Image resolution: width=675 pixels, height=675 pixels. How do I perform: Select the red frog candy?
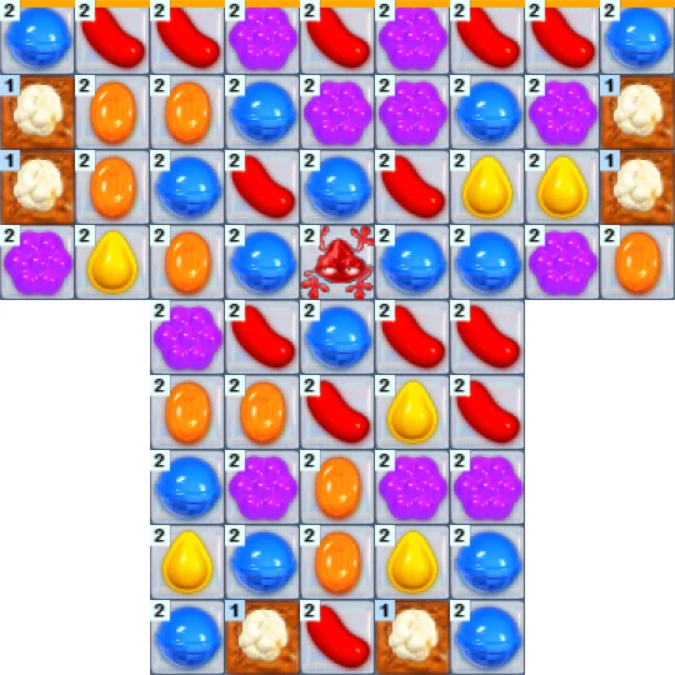pos(336,264)
